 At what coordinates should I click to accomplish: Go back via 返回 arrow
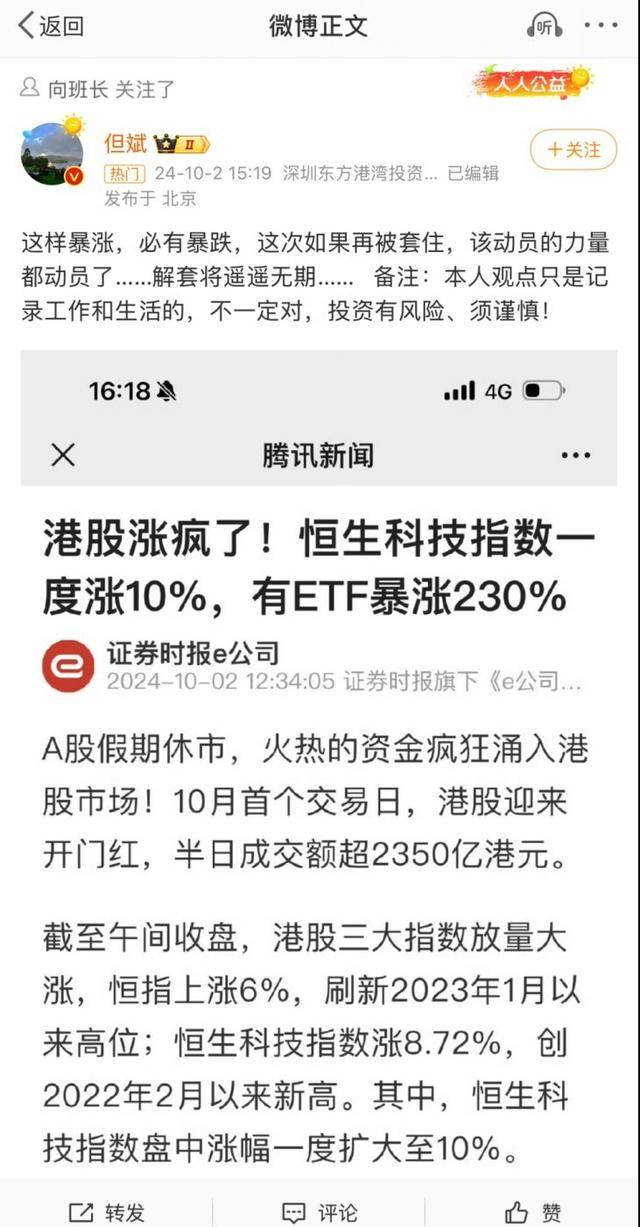50,27
